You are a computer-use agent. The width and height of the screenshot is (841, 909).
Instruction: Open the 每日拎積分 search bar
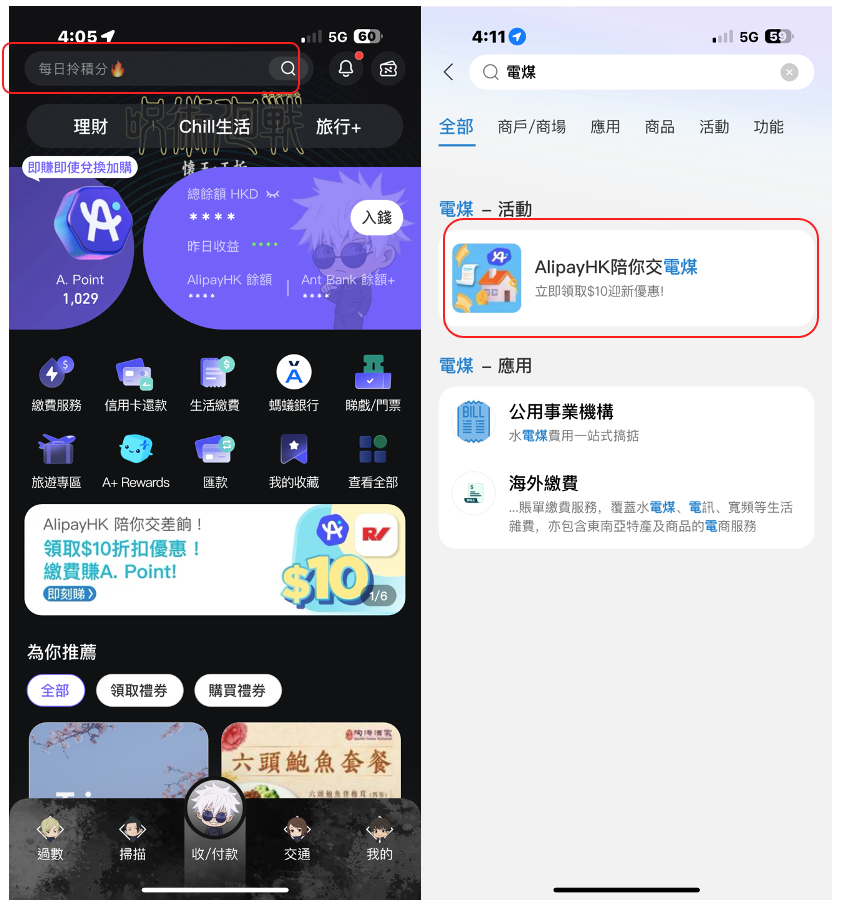(x=150, y=69)
